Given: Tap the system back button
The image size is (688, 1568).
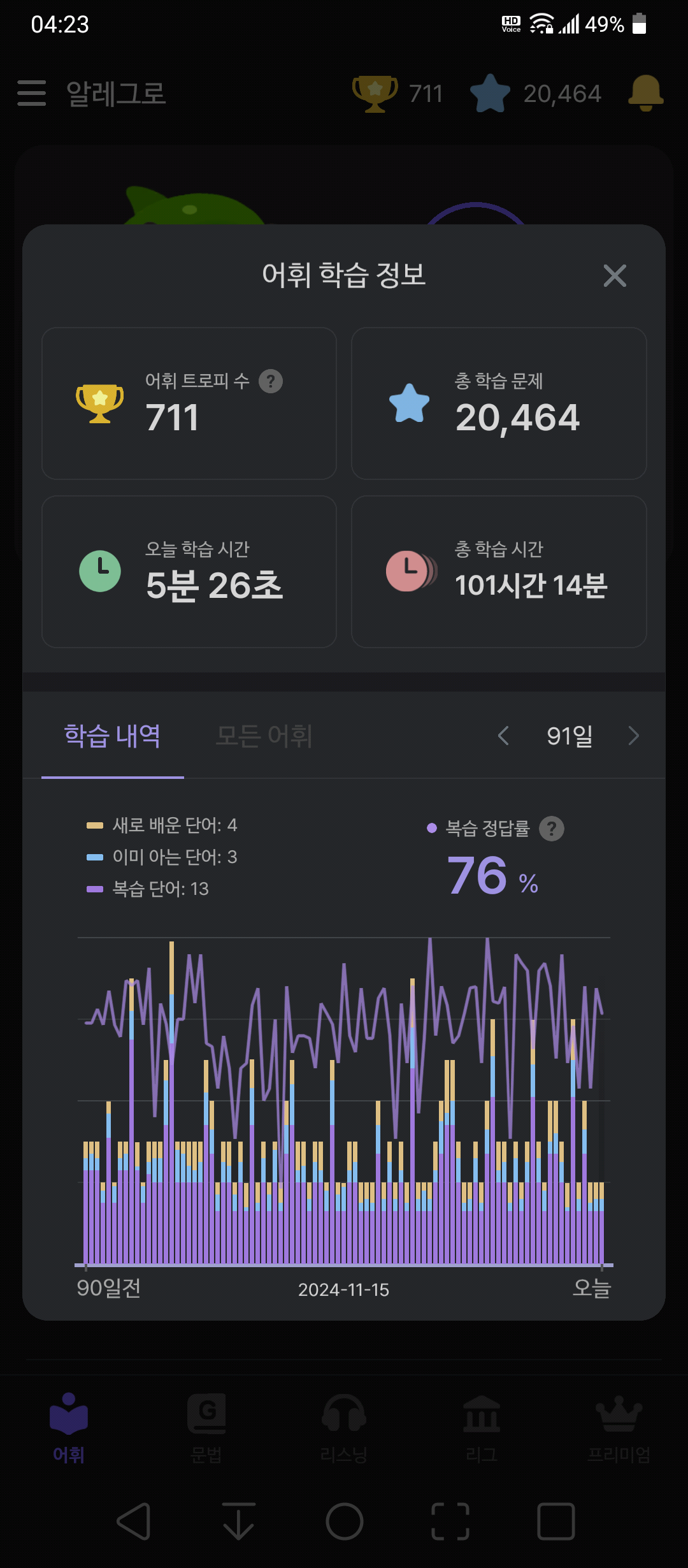Looking at the screenshot, I should [x=134, y=1521].
